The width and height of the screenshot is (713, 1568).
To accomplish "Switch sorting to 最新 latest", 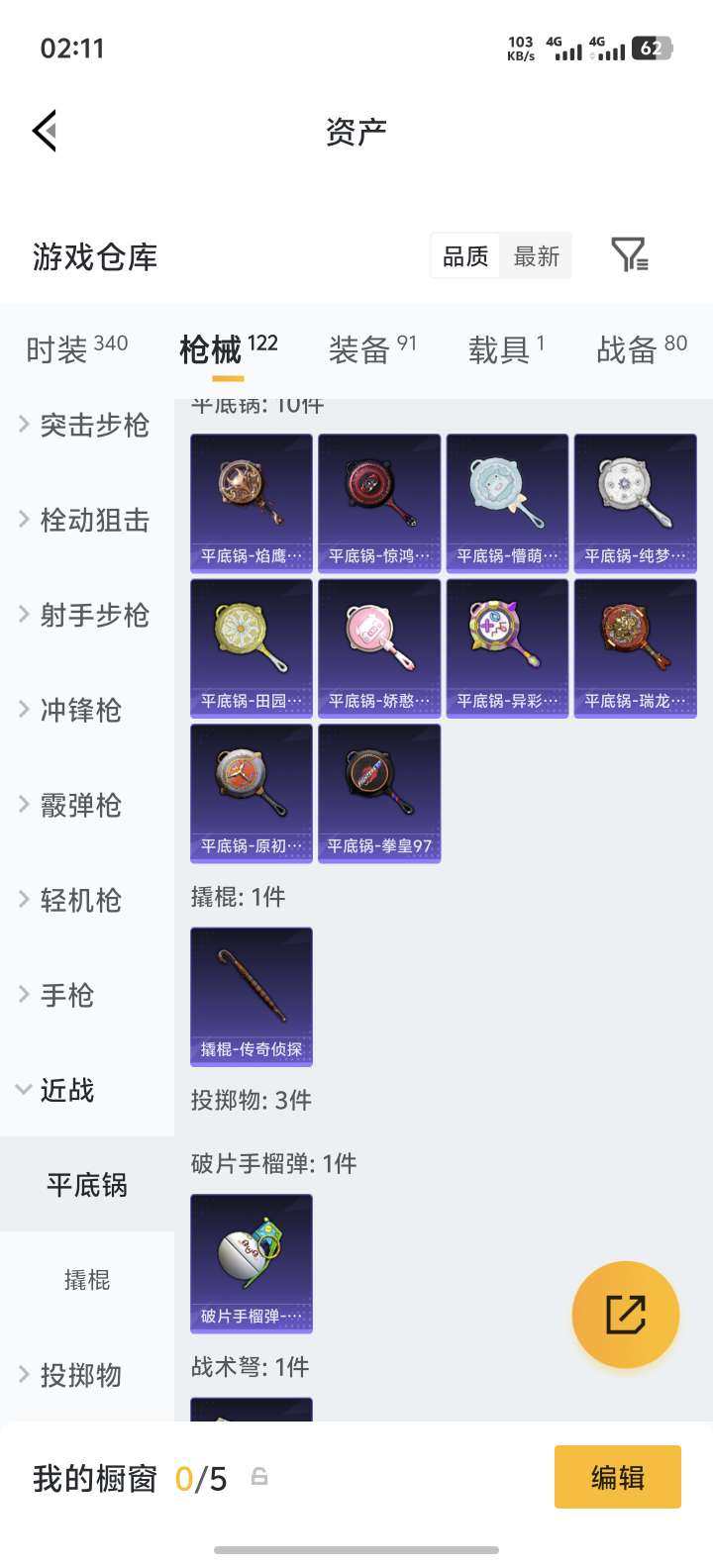I will pos(536,255).
